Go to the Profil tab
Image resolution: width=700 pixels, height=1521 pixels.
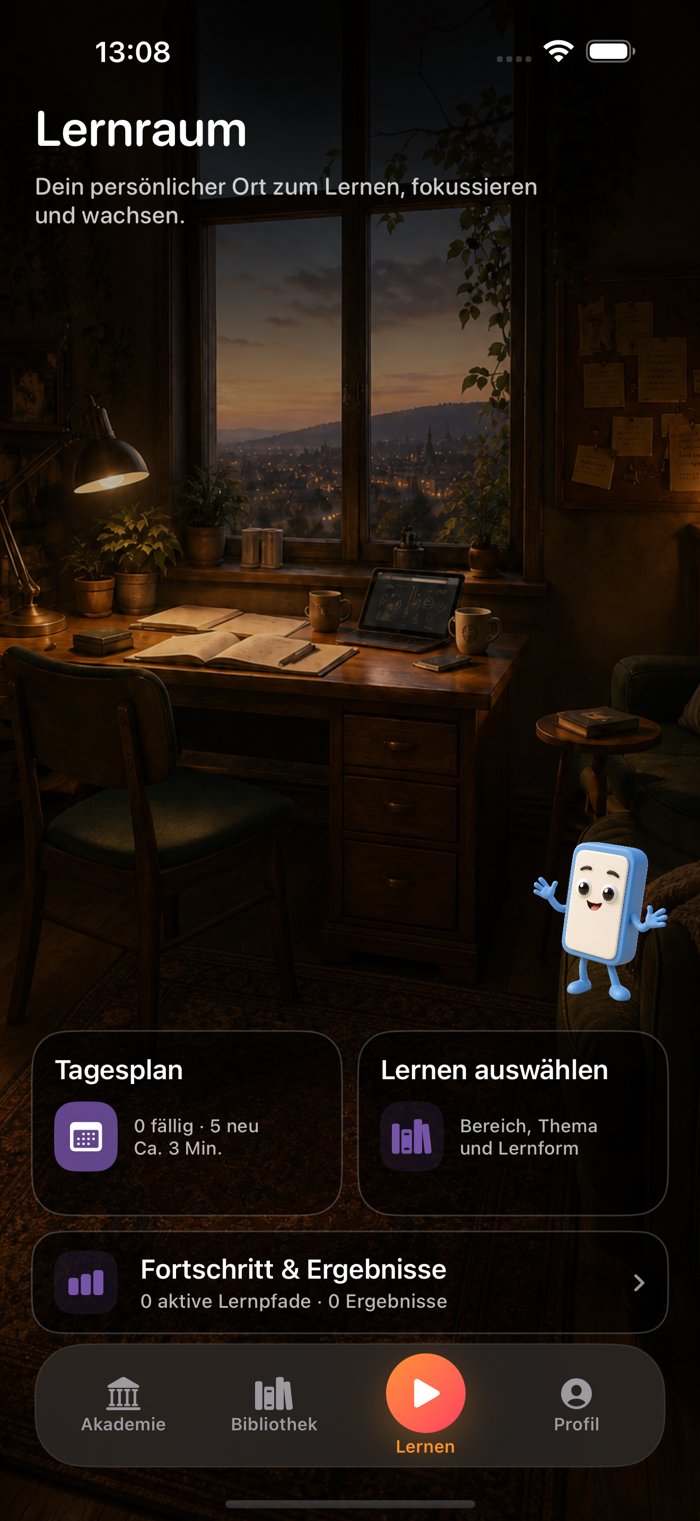pos(576,1405)
